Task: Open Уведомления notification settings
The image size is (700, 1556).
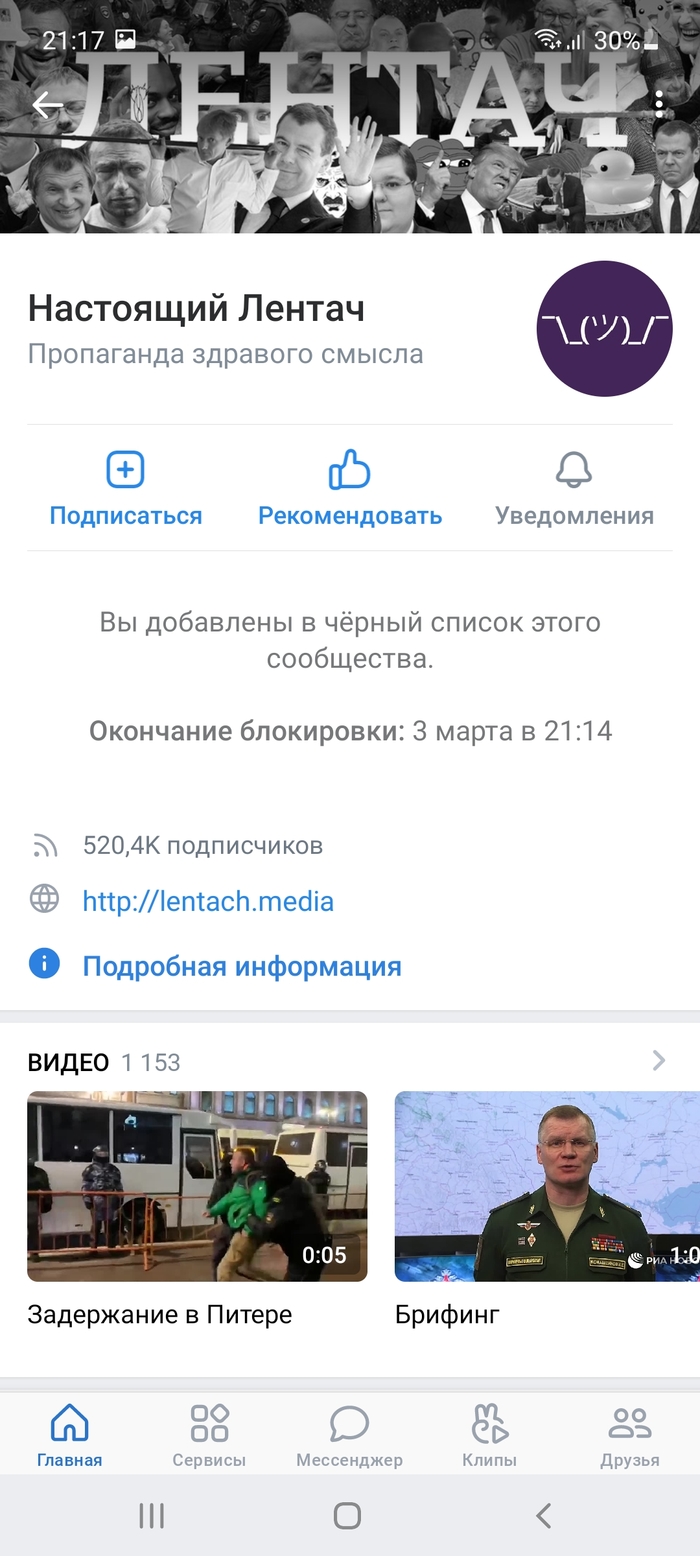Action: click(574, 489)
